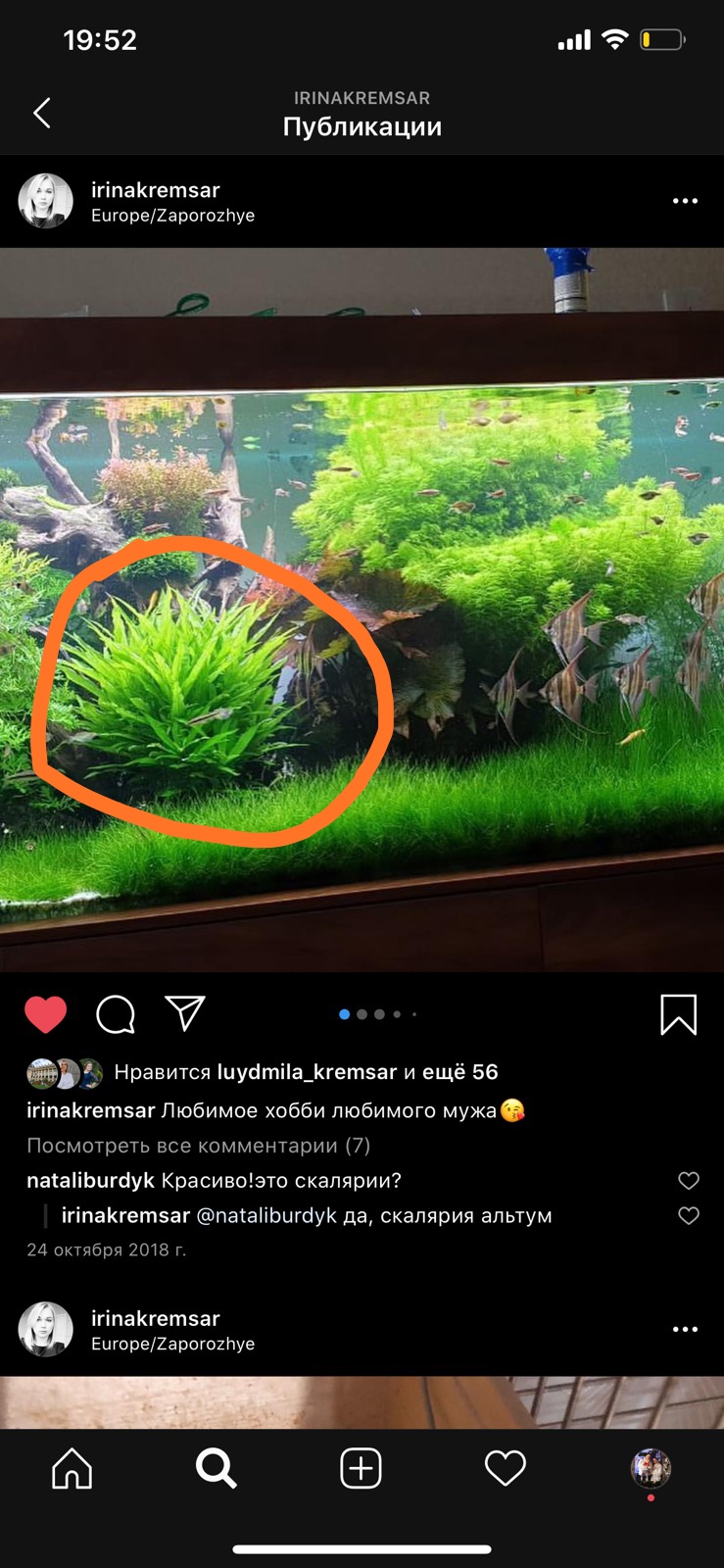Open options menu for the aquarium post
Screen dimensions: 724x1568
point(685,201)
